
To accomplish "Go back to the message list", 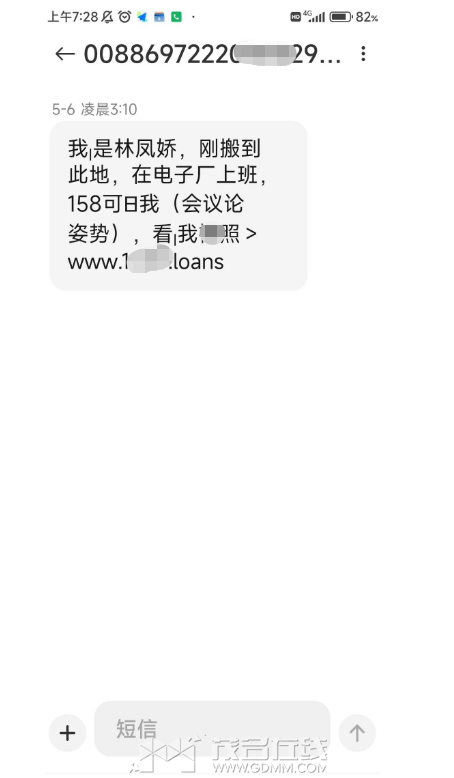I will click(x=65, y=54).
